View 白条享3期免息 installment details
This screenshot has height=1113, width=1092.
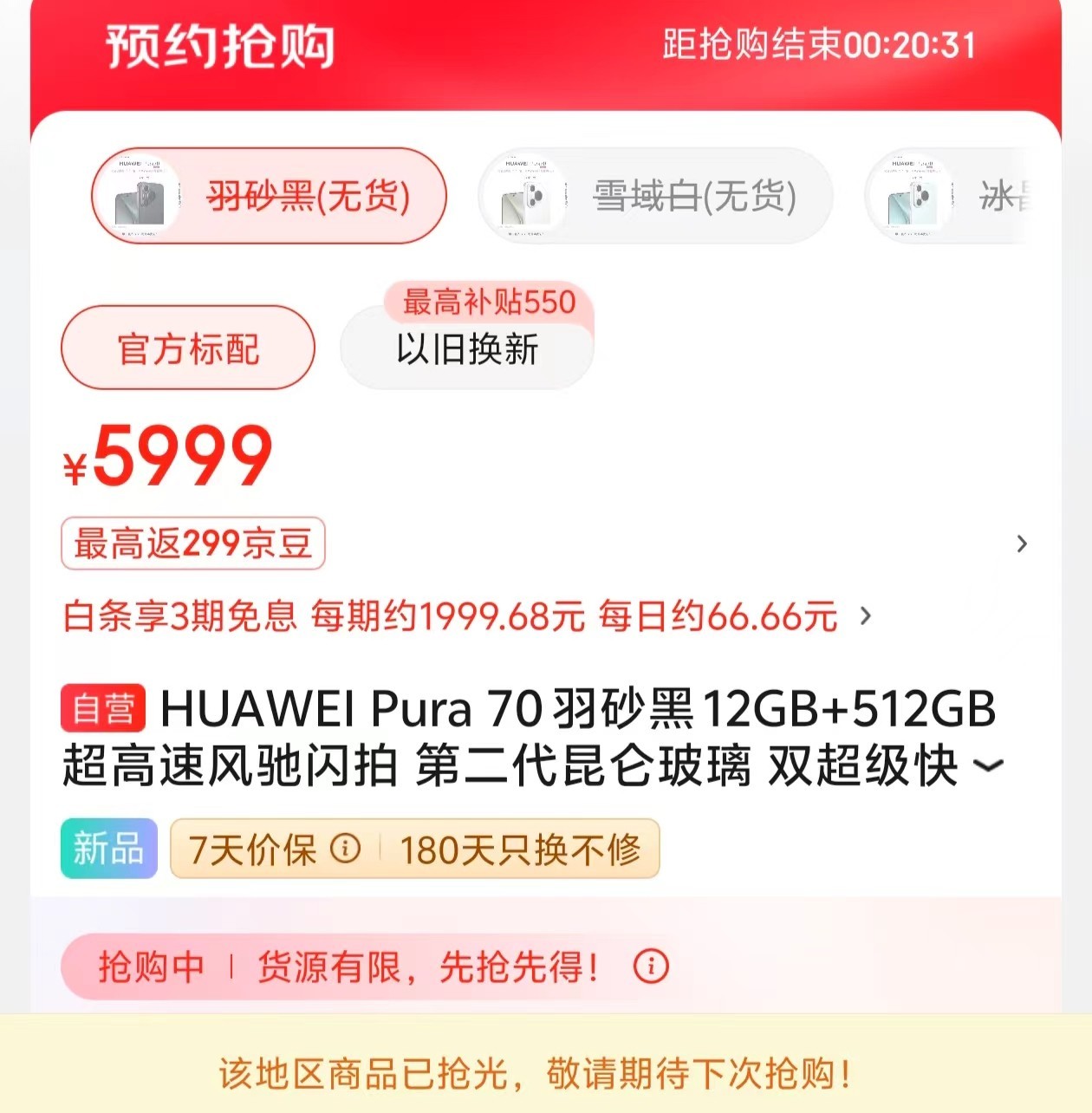coord(468,616)
